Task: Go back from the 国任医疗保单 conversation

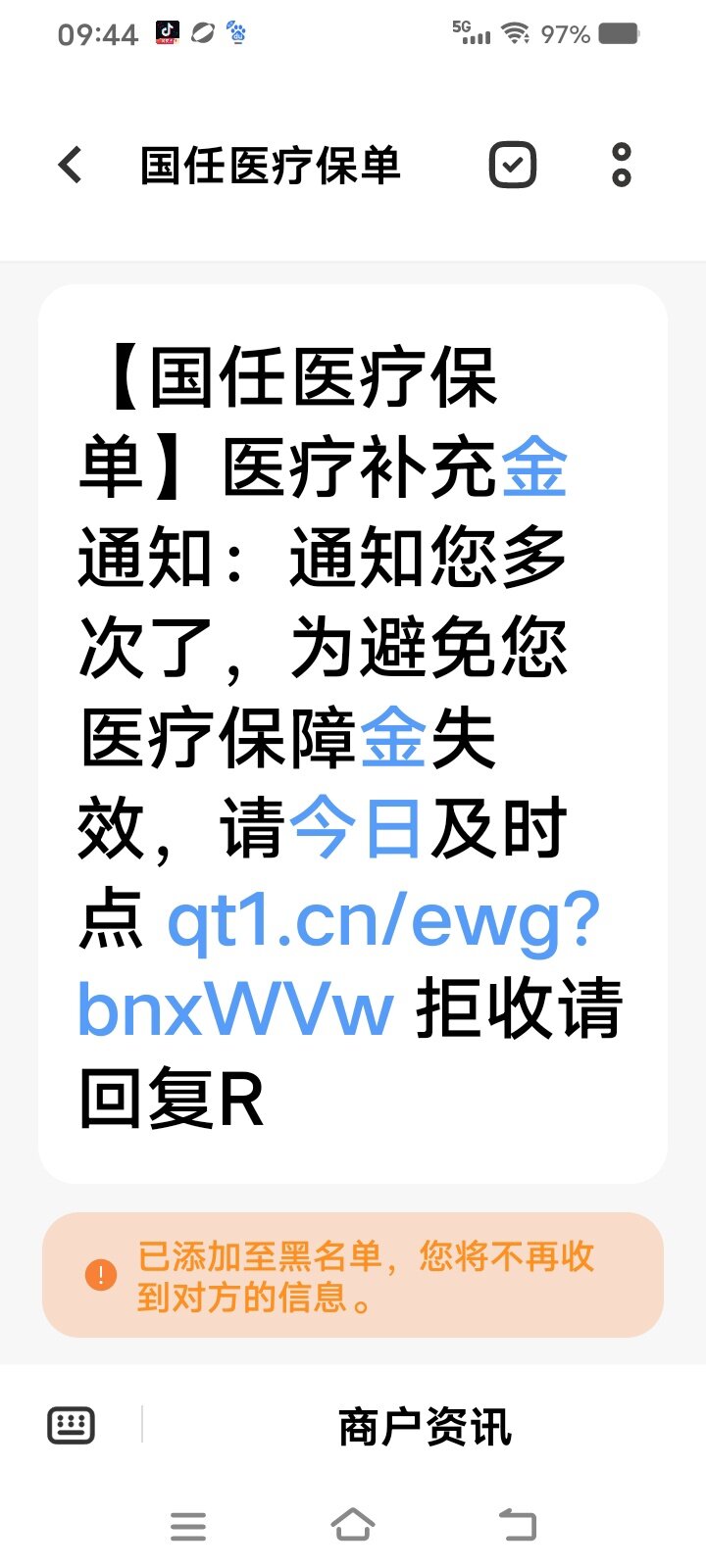Action: pyautogui.click(x=71, y=165)
